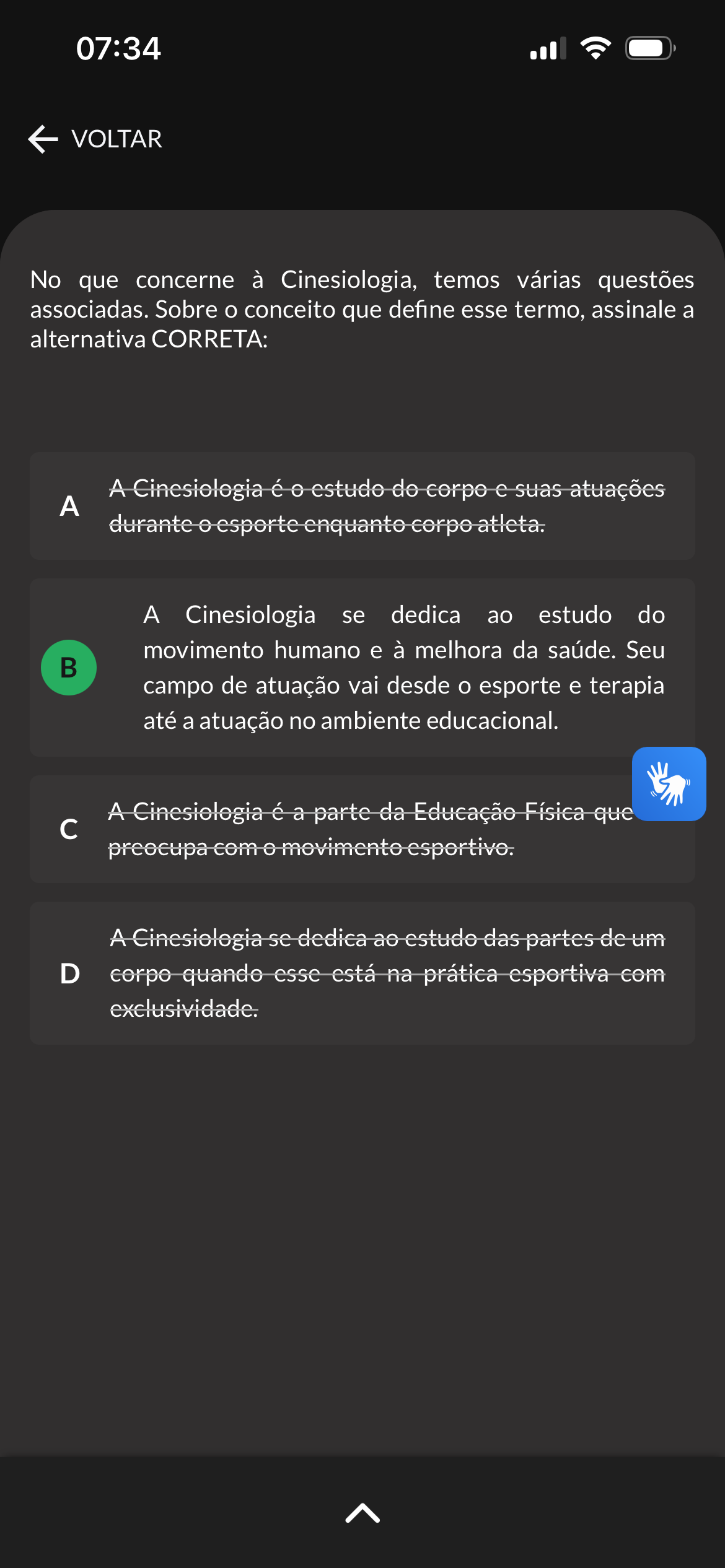
Task: Go back with the VOLTAR arrow
Action: pyautogui.click(x=95, y=139)
